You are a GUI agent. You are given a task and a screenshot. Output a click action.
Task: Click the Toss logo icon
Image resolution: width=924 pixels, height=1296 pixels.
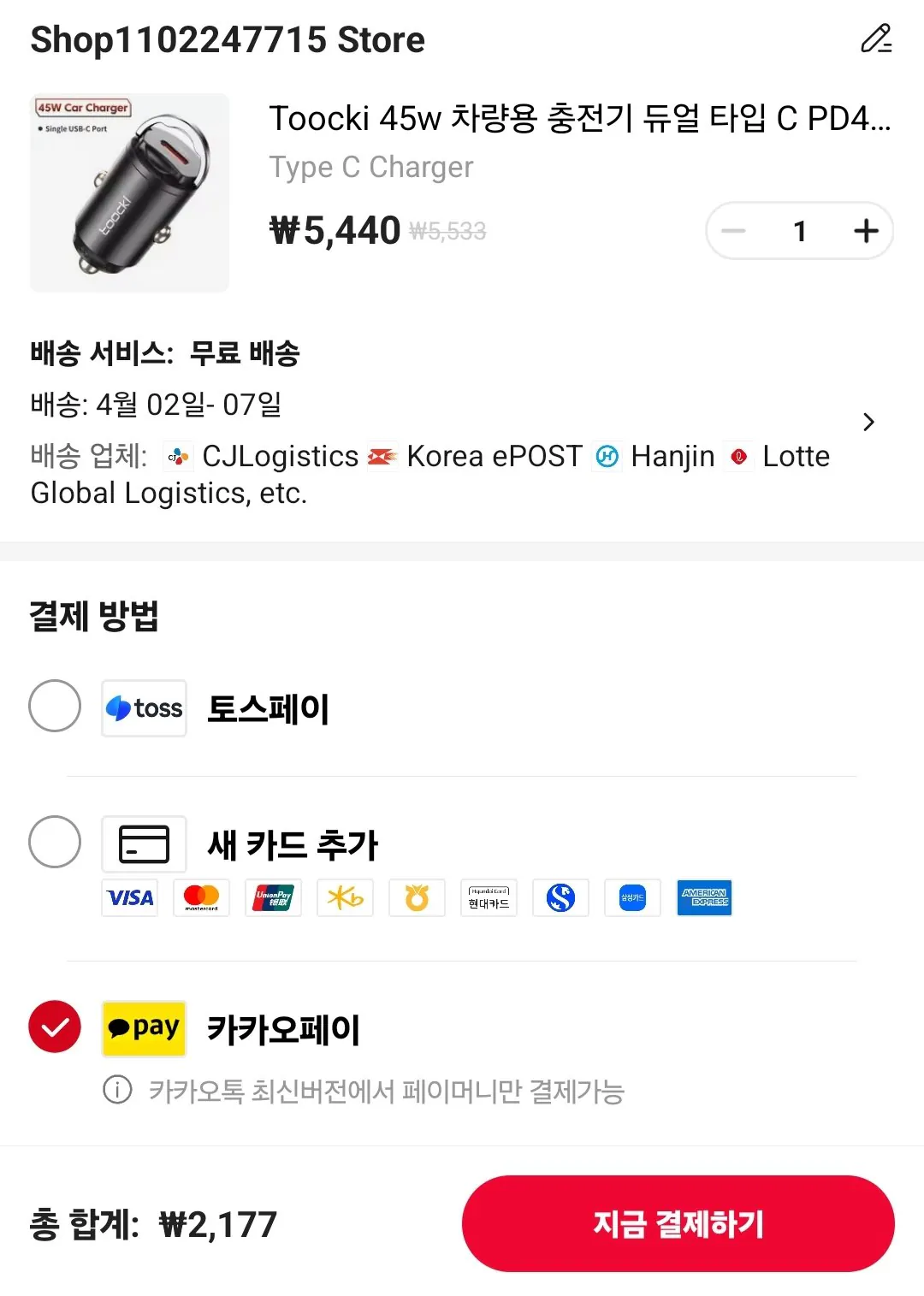144,707
